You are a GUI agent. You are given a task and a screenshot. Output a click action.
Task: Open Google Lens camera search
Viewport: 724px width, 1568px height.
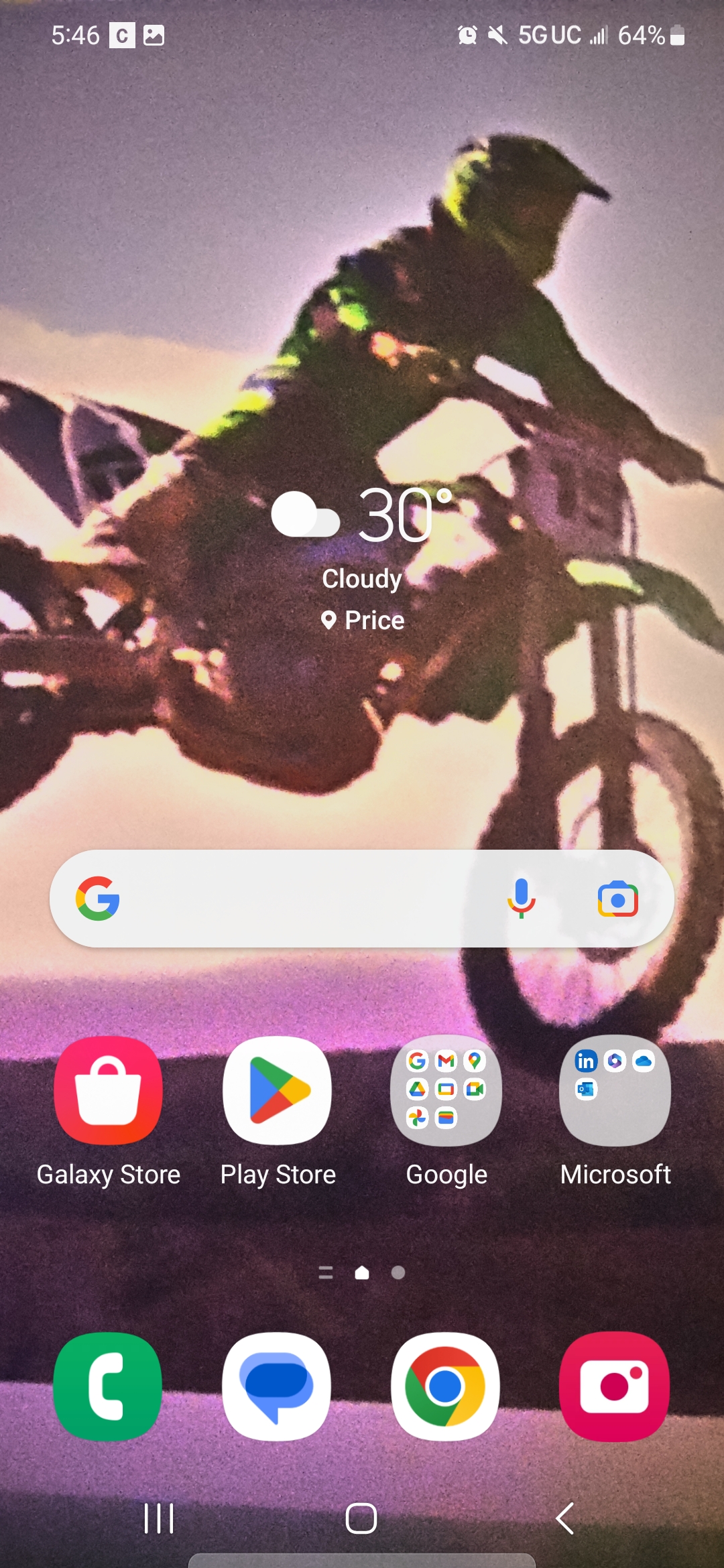click(618, 899)
